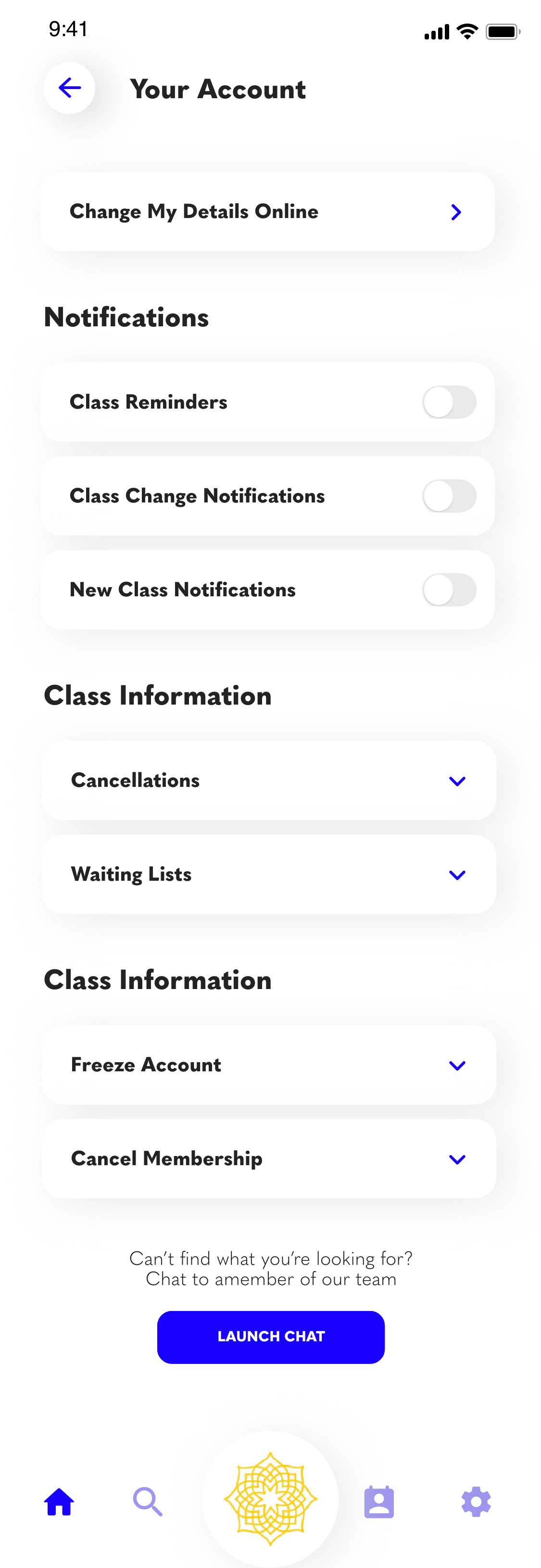Enable the Class Reminders toggle
The height and width of the screenshot is (1568, 541).
[450, 402]
